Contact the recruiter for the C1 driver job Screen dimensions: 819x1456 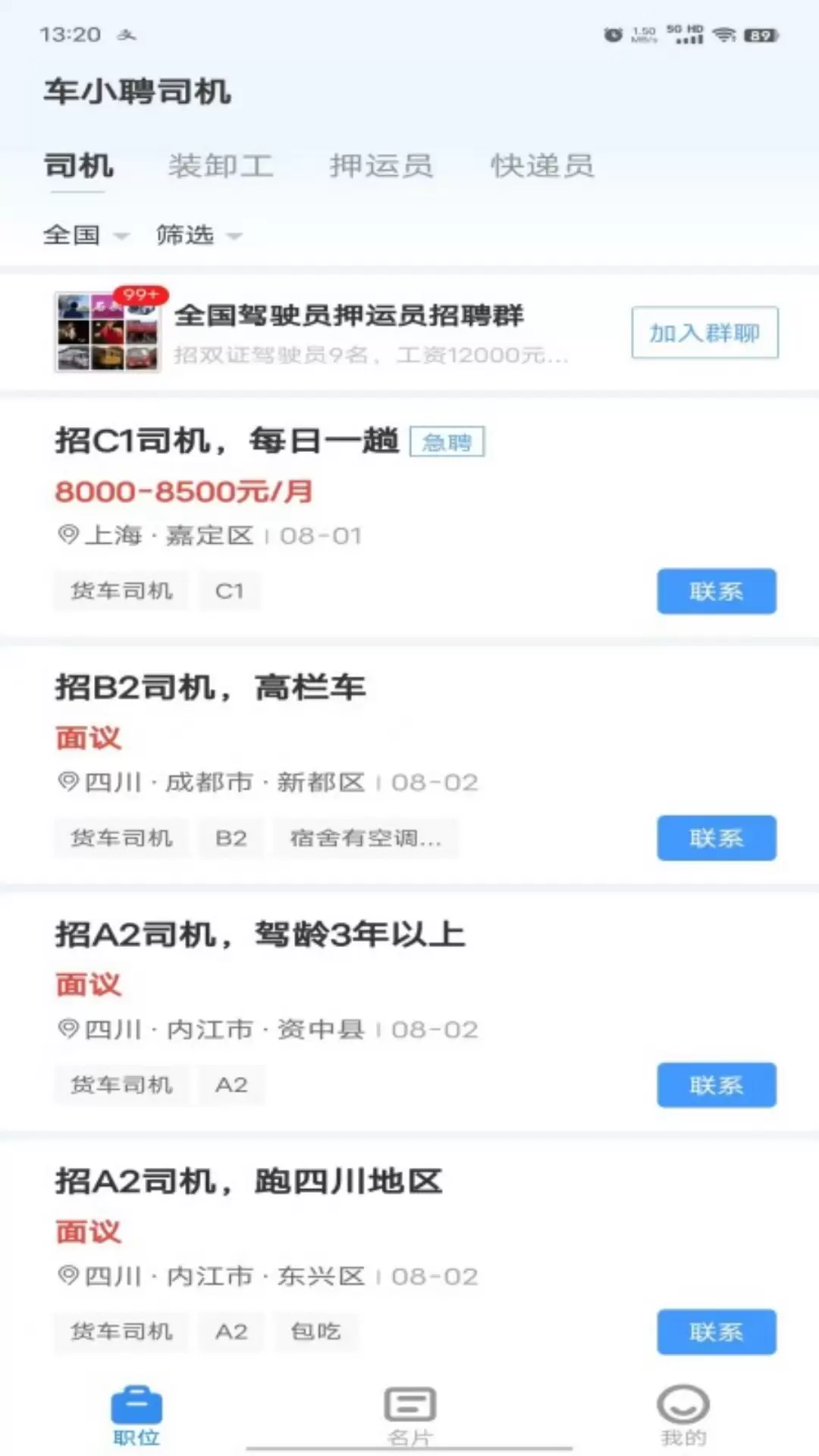pyautogui.click(x=717, y=591)
